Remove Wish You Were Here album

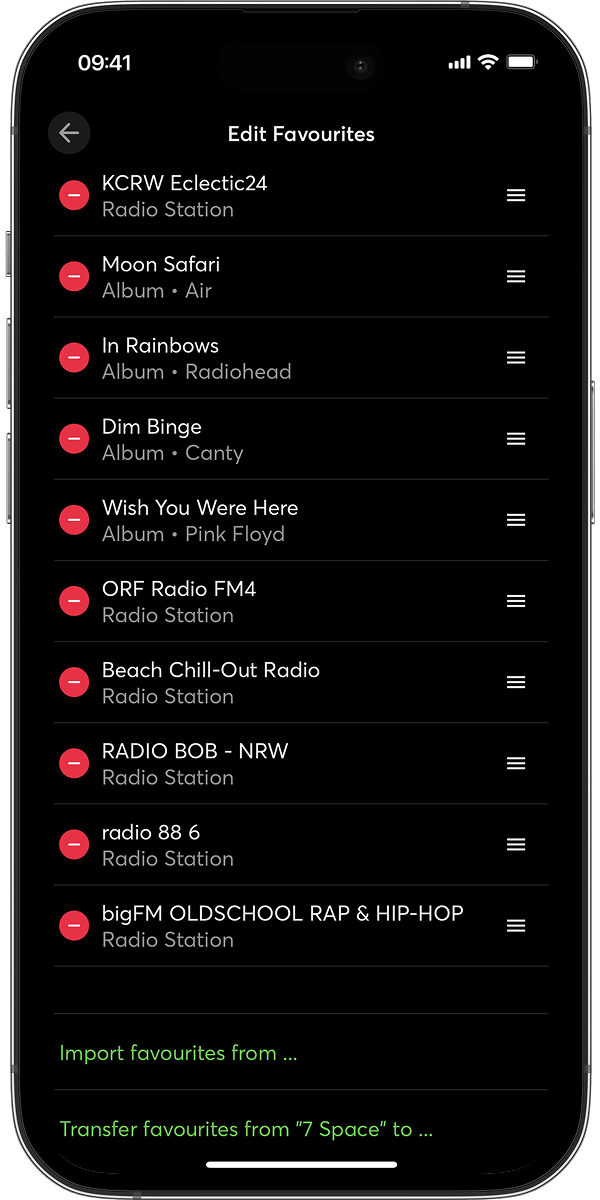(74, 519)
